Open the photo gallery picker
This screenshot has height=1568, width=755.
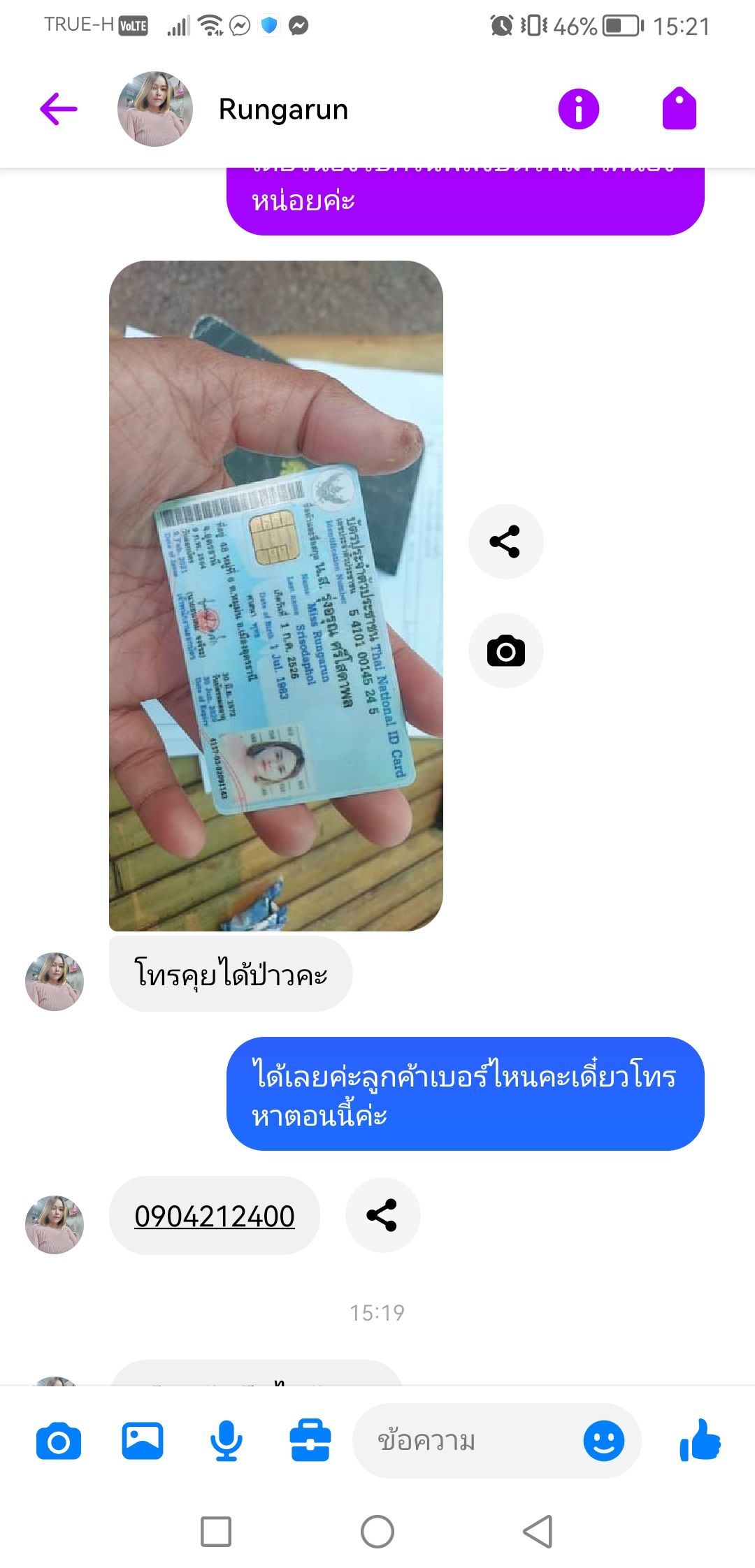pos(143,1441)
